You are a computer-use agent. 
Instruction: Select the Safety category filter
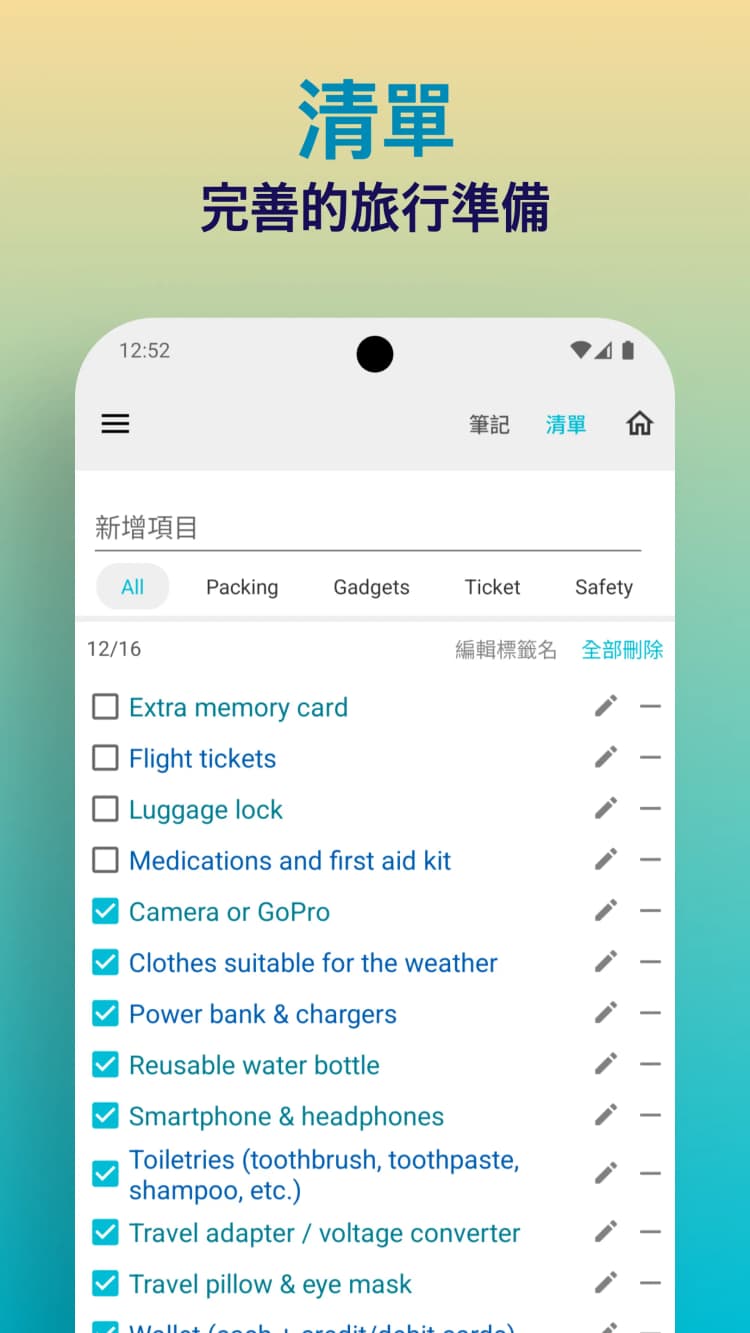603,587
